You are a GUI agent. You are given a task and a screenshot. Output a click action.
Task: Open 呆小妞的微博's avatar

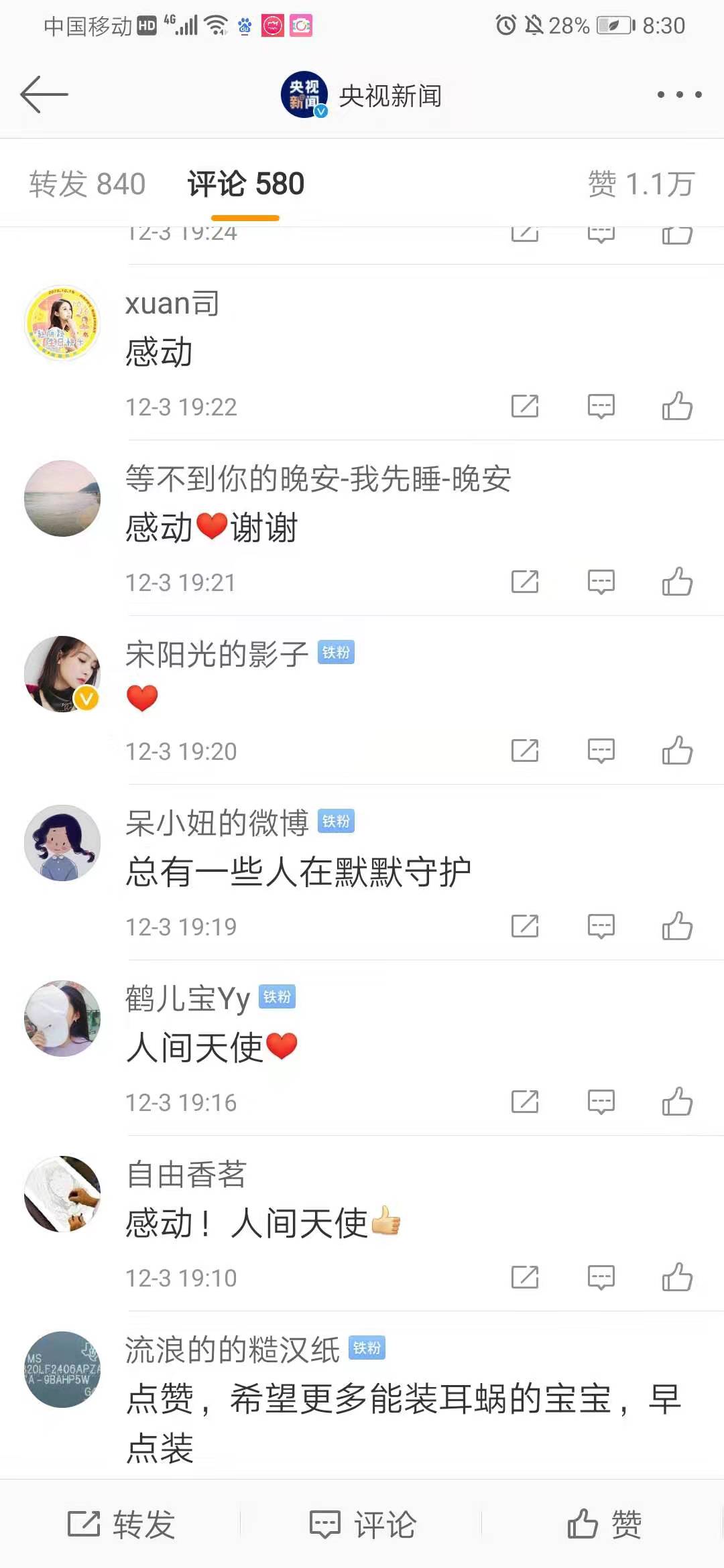coord(62,843)
